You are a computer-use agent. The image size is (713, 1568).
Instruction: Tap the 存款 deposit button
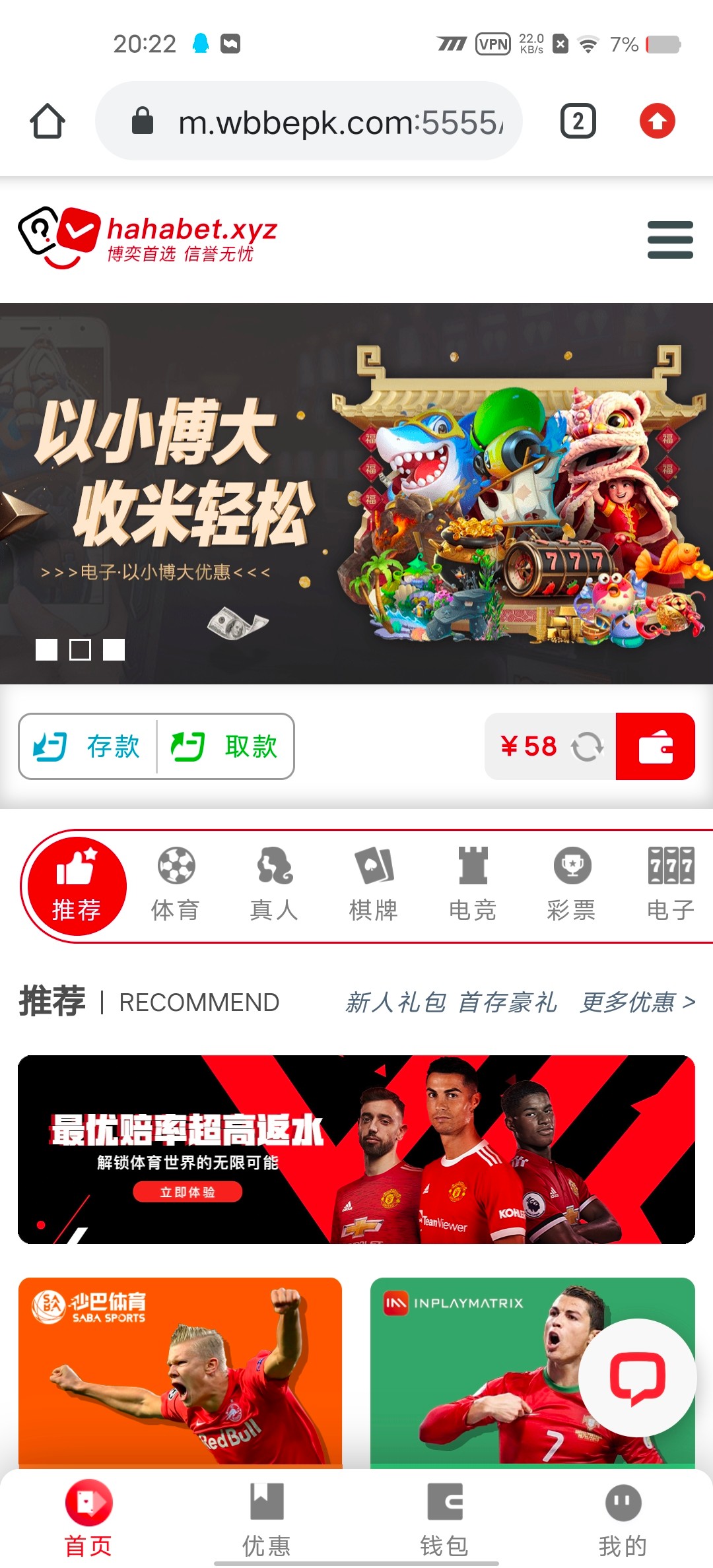88,746
